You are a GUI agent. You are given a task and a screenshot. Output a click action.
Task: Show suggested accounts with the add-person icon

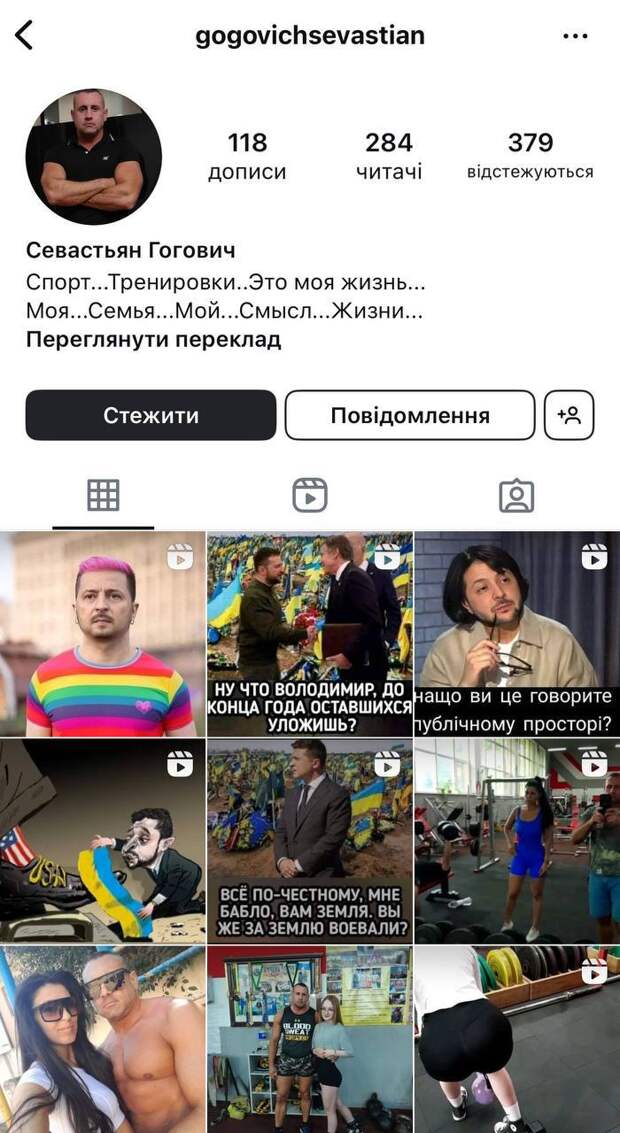click(x=569, y=415)
